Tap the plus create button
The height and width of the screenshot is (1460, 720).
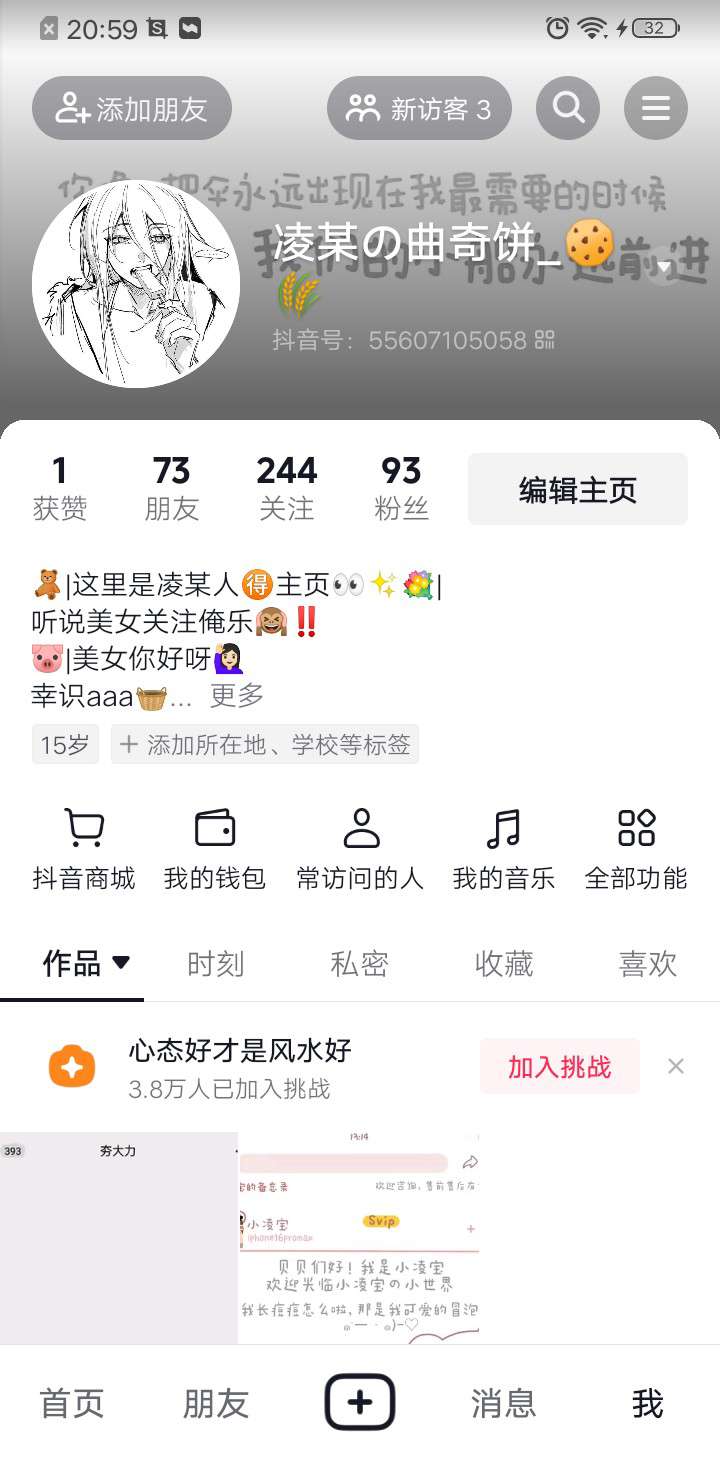click(360, 1403)
